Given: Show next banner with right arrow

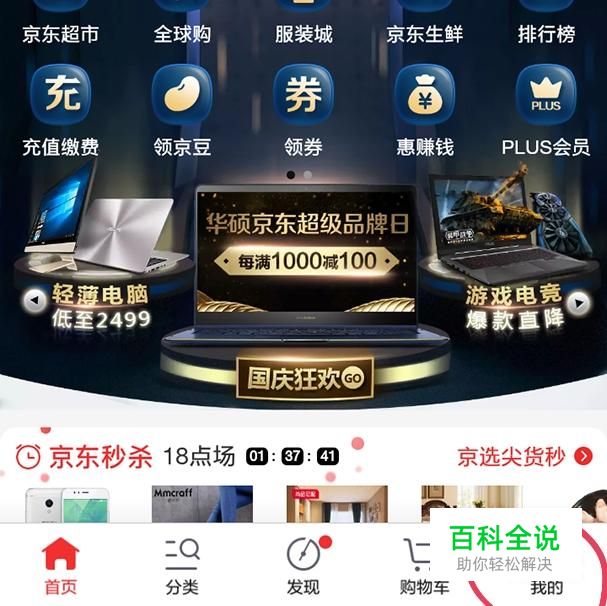Looking at the screenshot, I should pyautogui.click(x=578, y=301).
